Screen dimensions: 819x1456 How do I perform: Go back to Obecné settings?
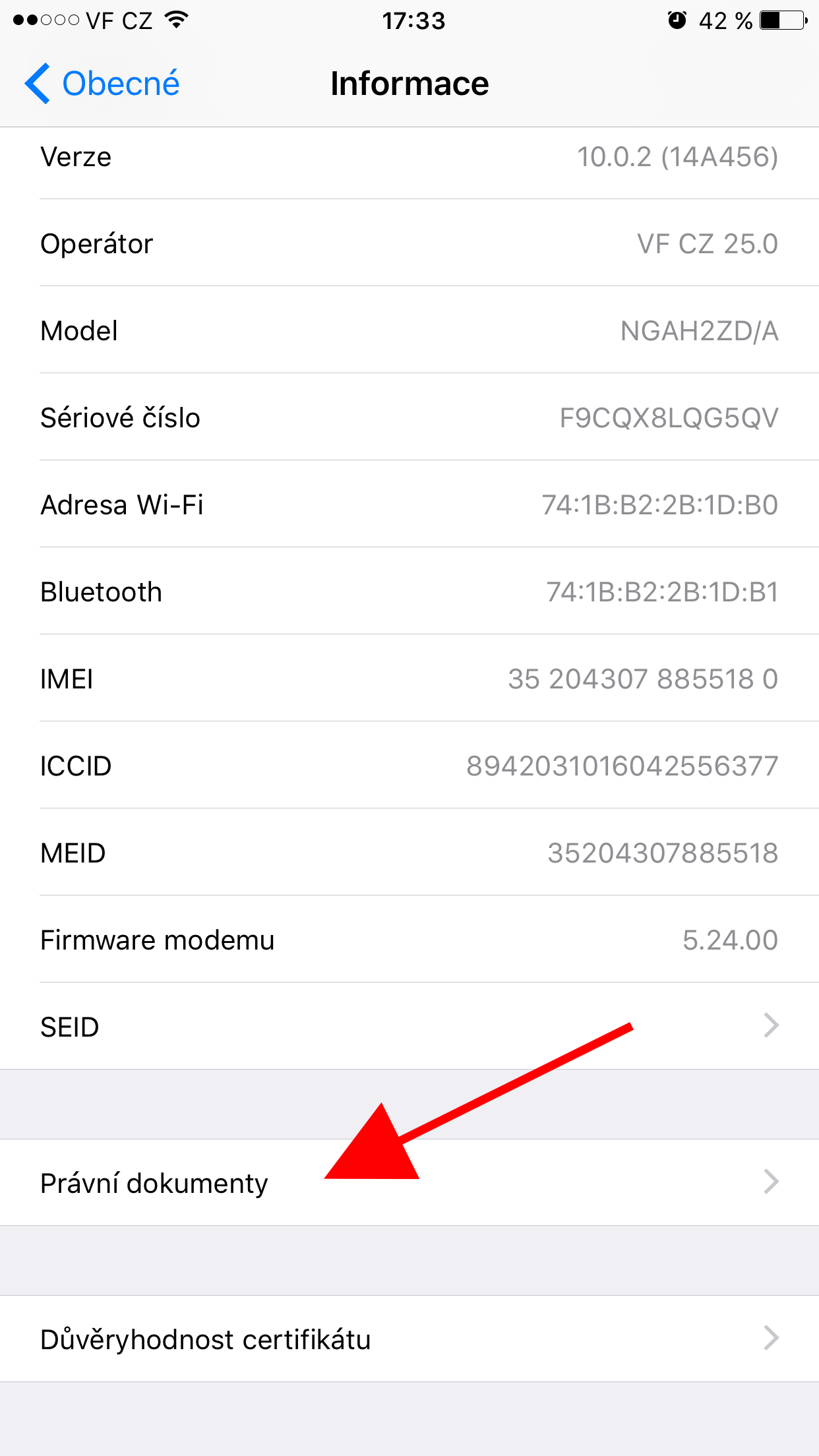coord(102,84)
